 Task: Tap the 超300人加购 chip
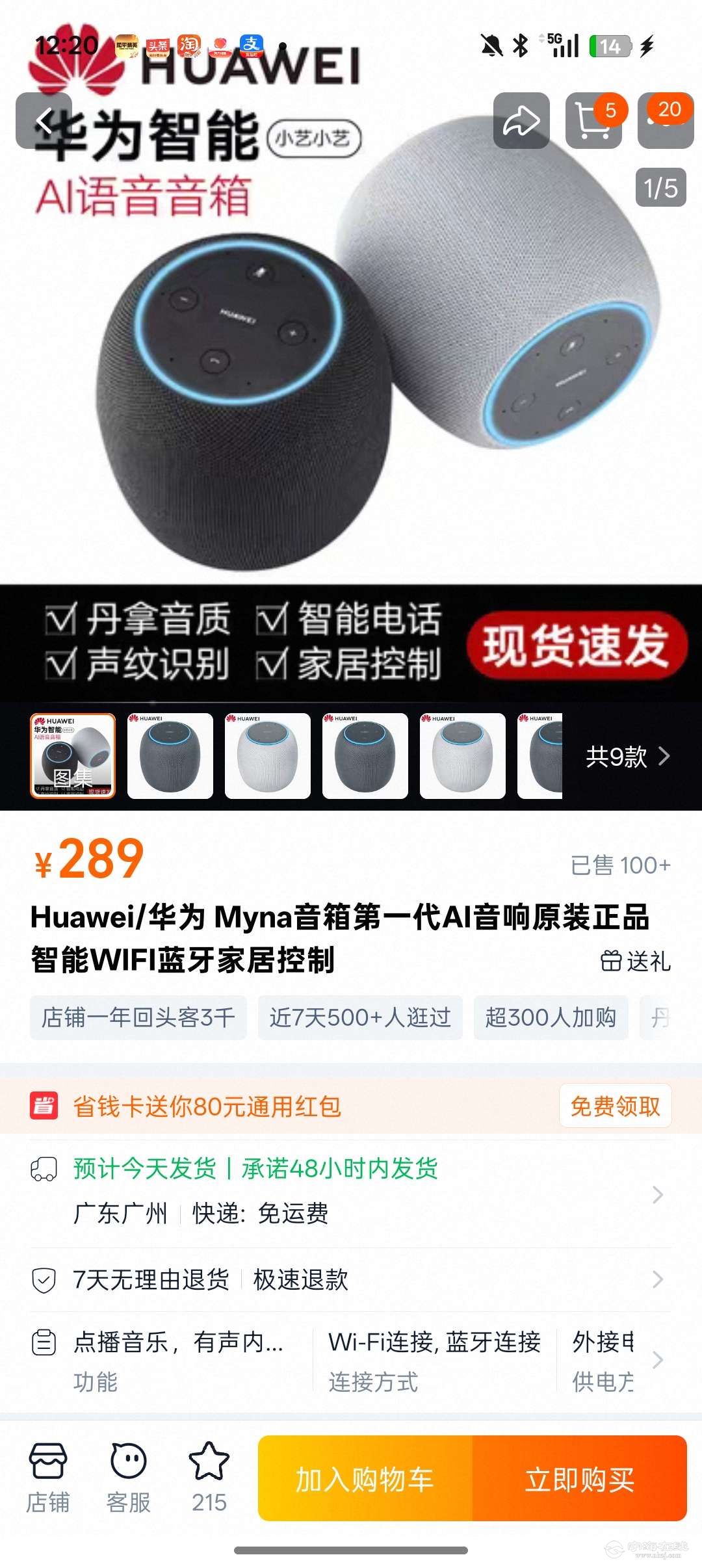(551, 1017)
